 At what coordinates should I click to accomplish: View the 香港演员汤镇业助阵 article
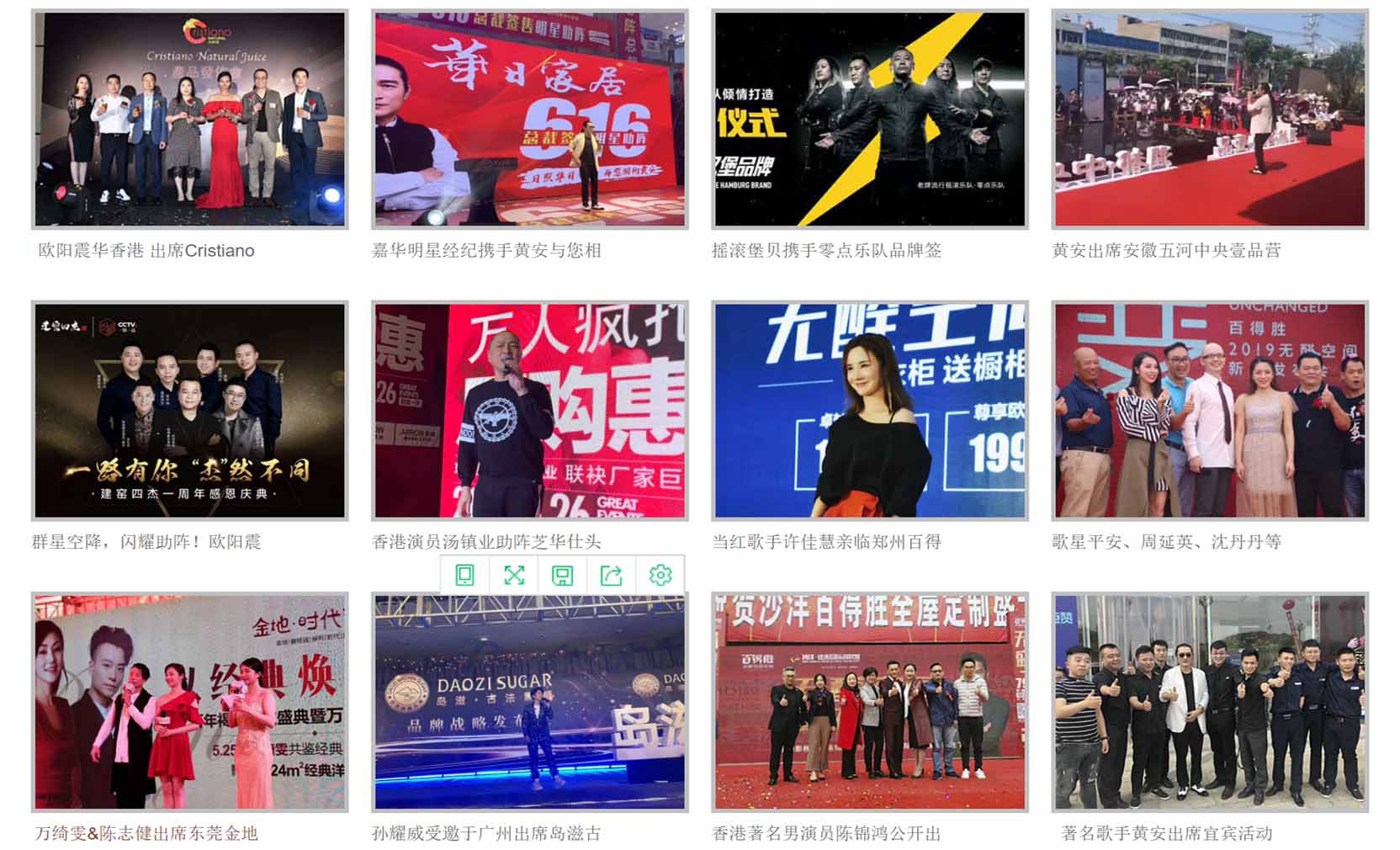coord(486,541)
